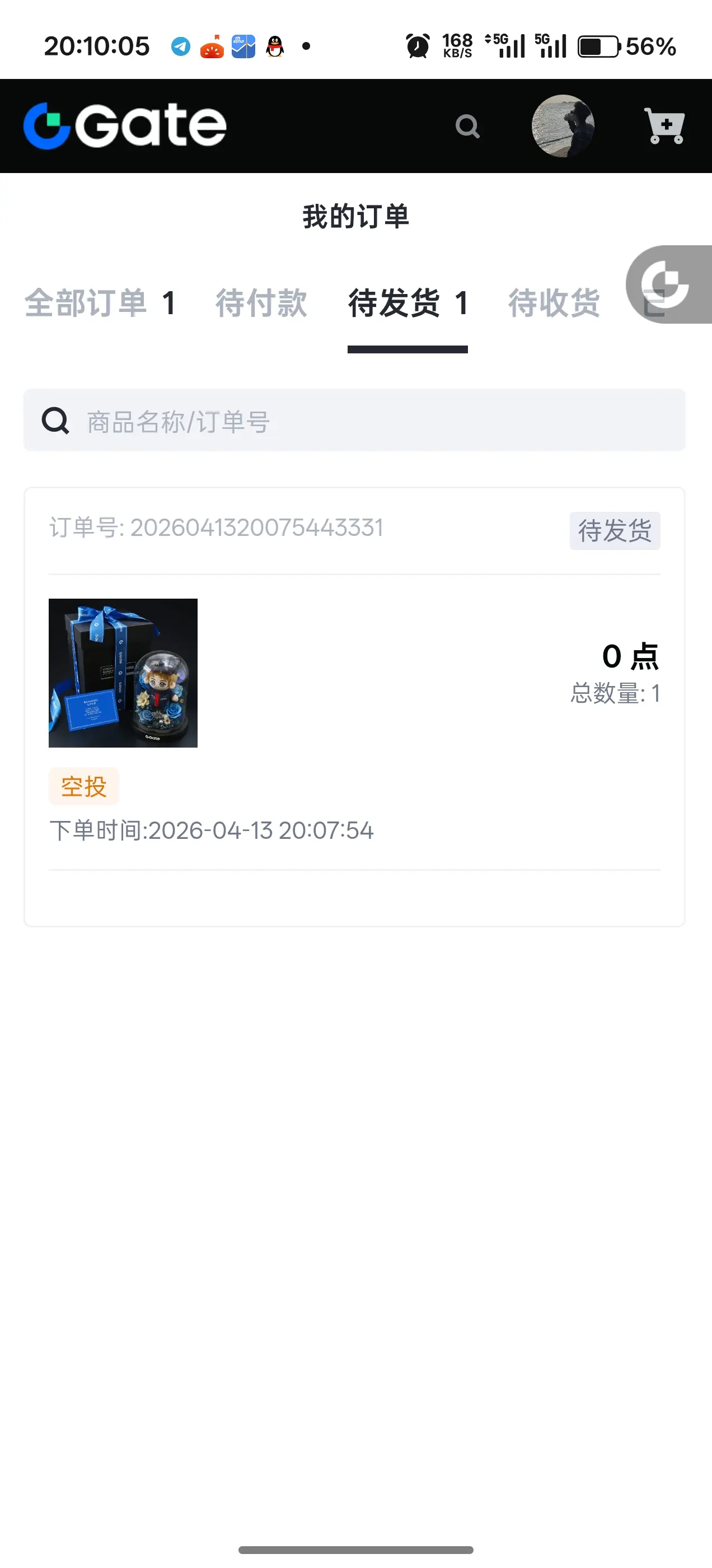712x1568 pixels.
Task: Click the magnifier icon inside the search bar
Action: point(55,421)
